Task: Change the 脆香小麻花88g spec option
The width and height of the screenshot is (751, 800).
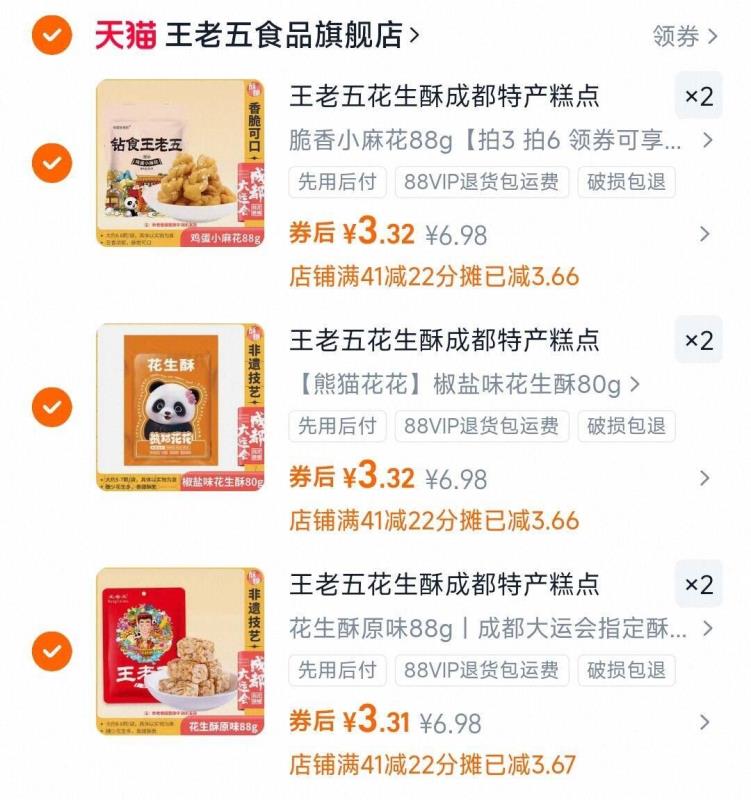Action: (x=500, y=140)
